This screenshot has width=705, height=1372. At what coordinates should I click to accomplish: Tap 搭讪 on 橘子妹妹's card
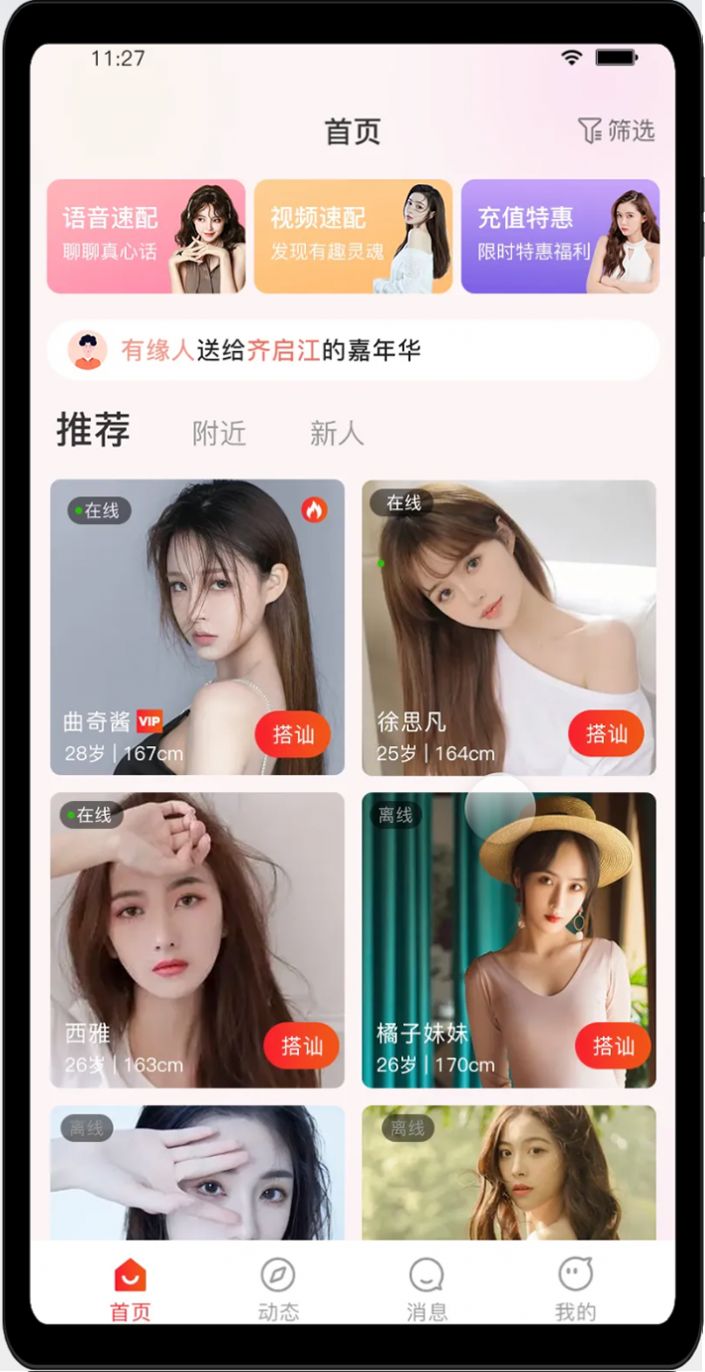point(613,1046)
